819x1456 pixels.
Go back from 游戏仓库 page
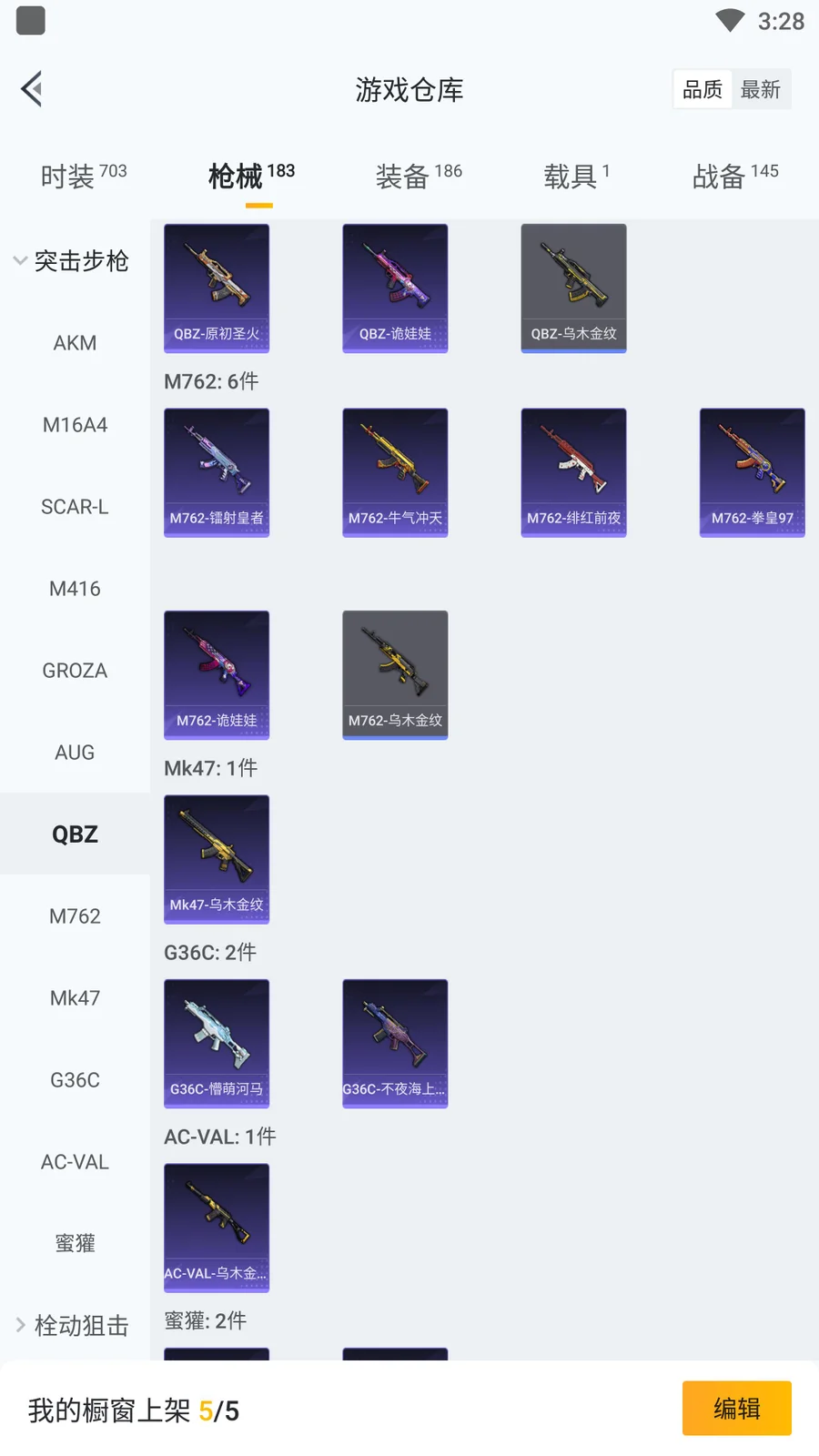click(33, 89)
